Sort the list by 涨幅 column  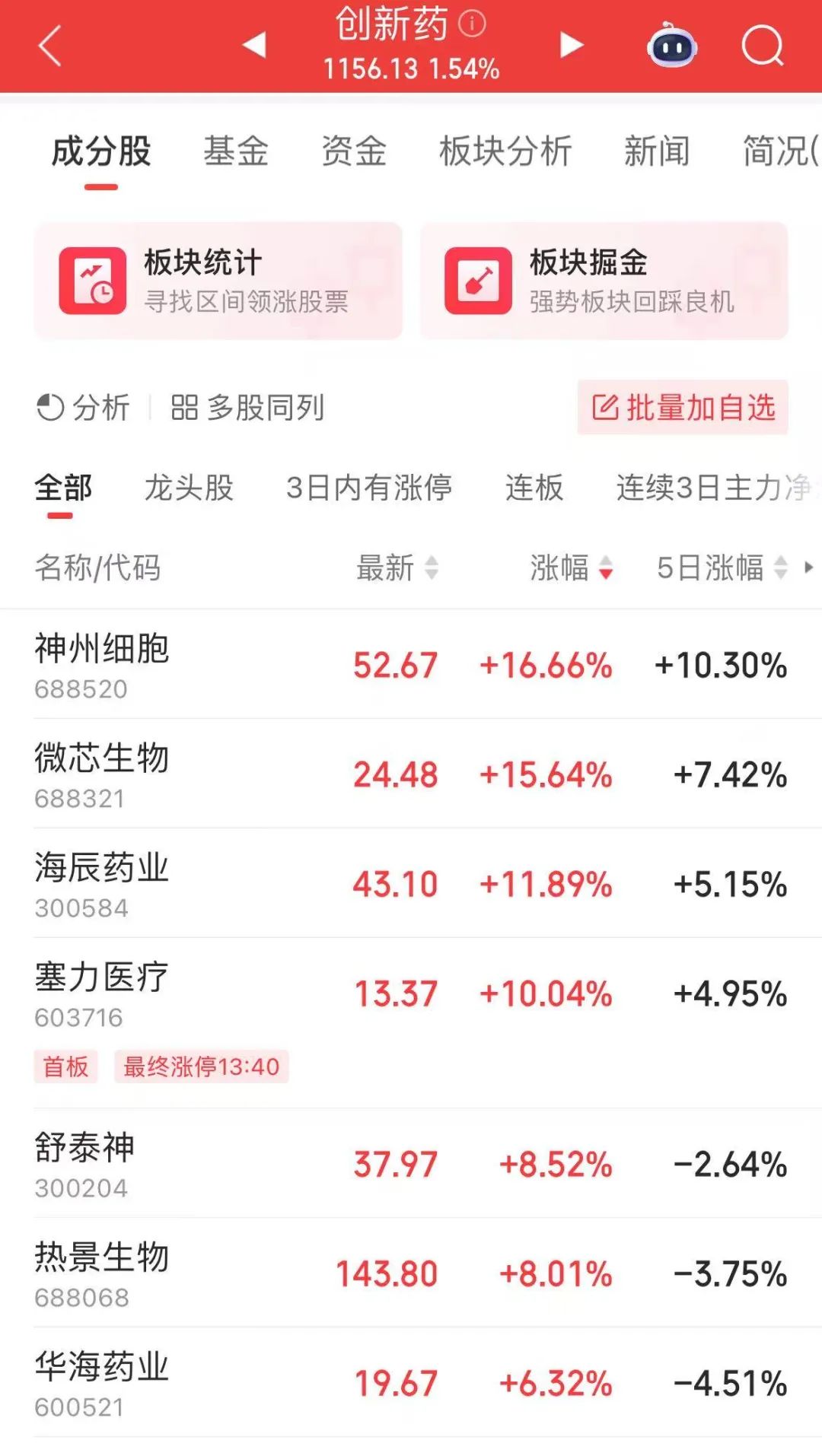click(571, 567)
